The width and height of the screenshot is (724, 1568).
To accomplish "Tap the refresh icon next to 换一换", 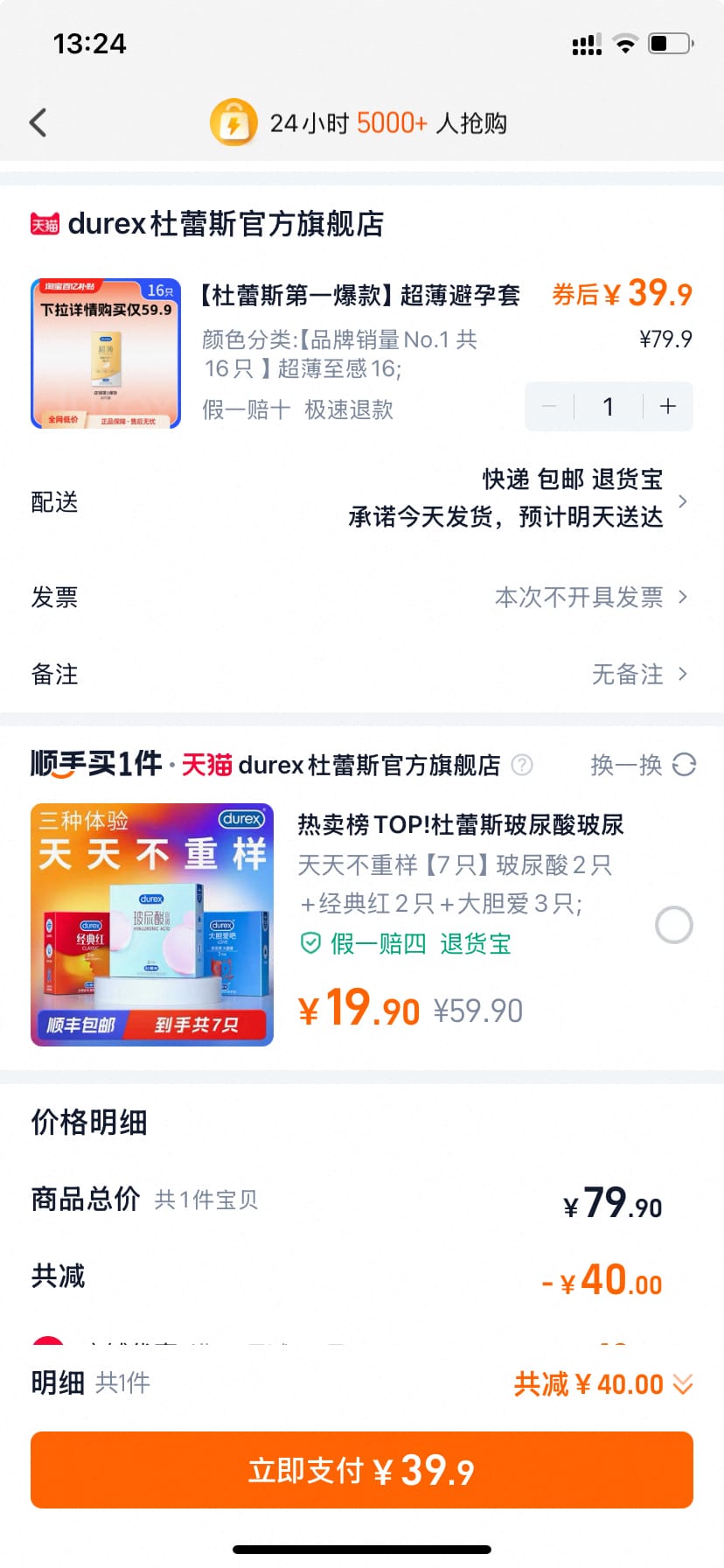I will click(x=683, y=765).
